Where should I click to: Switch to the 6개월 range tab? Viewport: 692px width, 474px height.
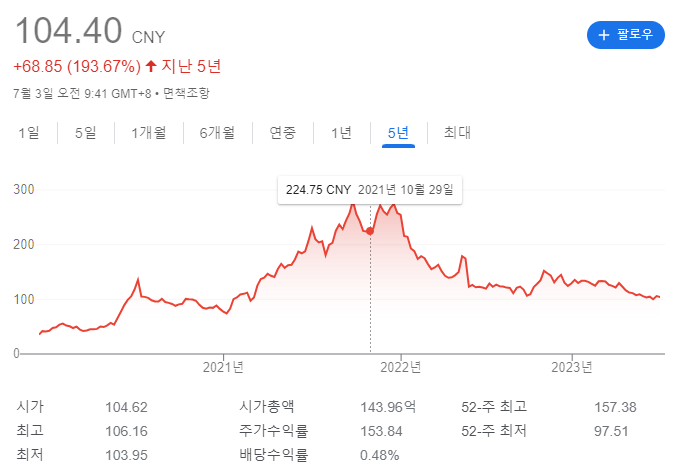216,132
